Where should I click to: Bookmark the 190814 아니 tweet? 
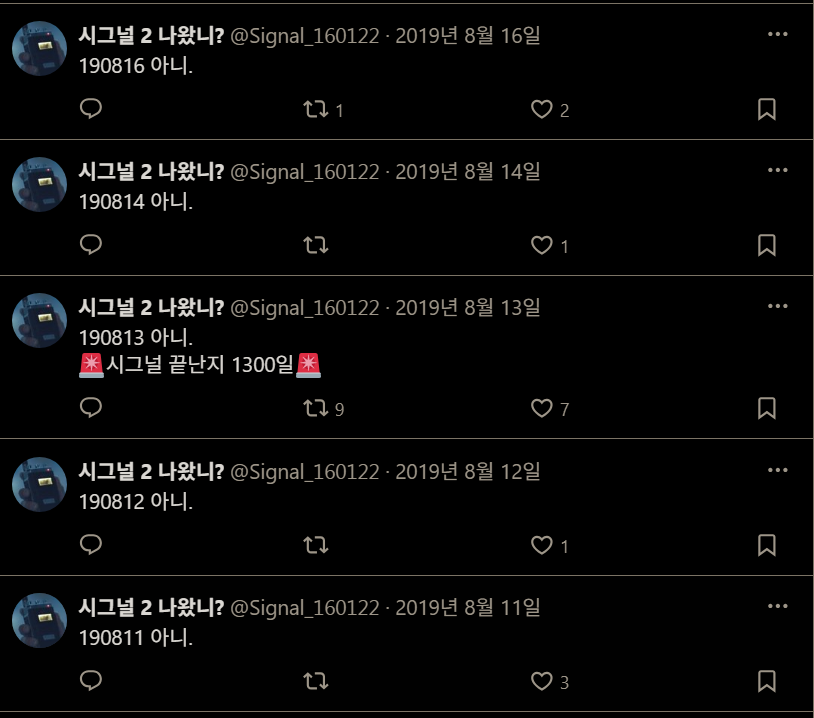point(767,246)
